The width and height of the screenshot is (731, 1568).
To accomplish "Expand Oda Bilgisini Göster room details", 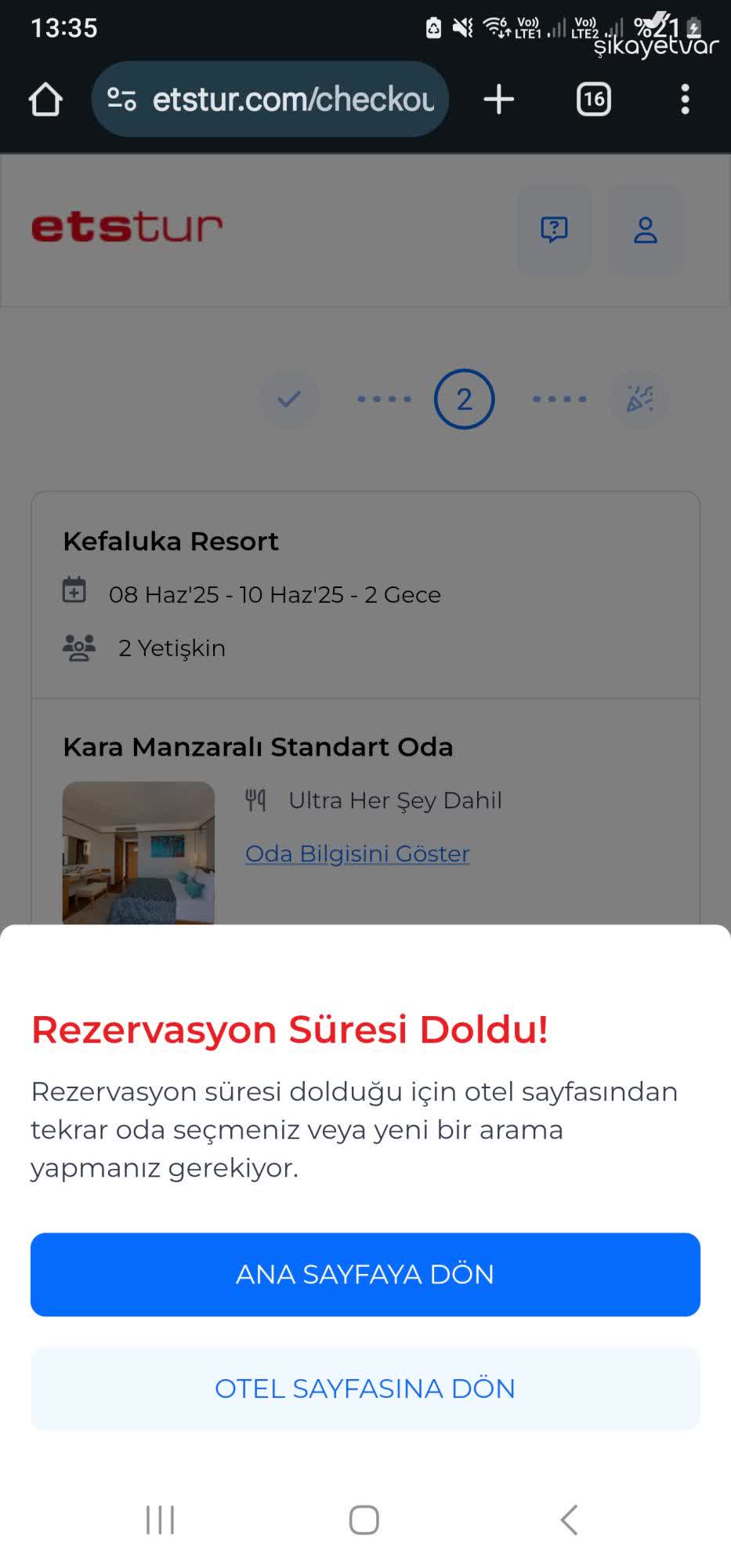I will point(357,853).
